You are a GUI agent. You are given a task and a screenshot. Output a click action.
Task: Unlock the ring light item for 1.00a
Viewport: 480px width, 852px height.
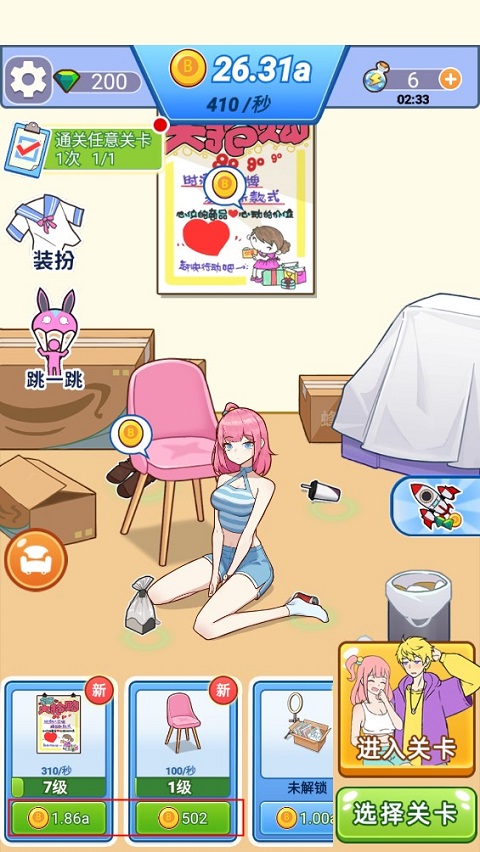298,818
